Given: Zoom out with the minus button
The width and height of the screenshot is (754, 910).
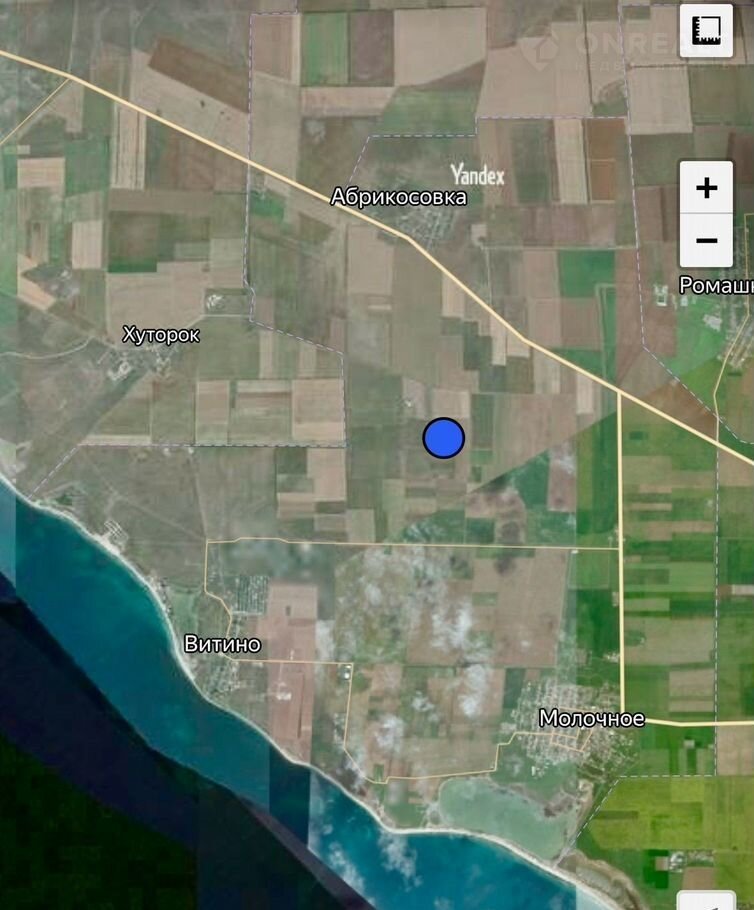Looking at the screenshot, I should (x=706, y=241).
